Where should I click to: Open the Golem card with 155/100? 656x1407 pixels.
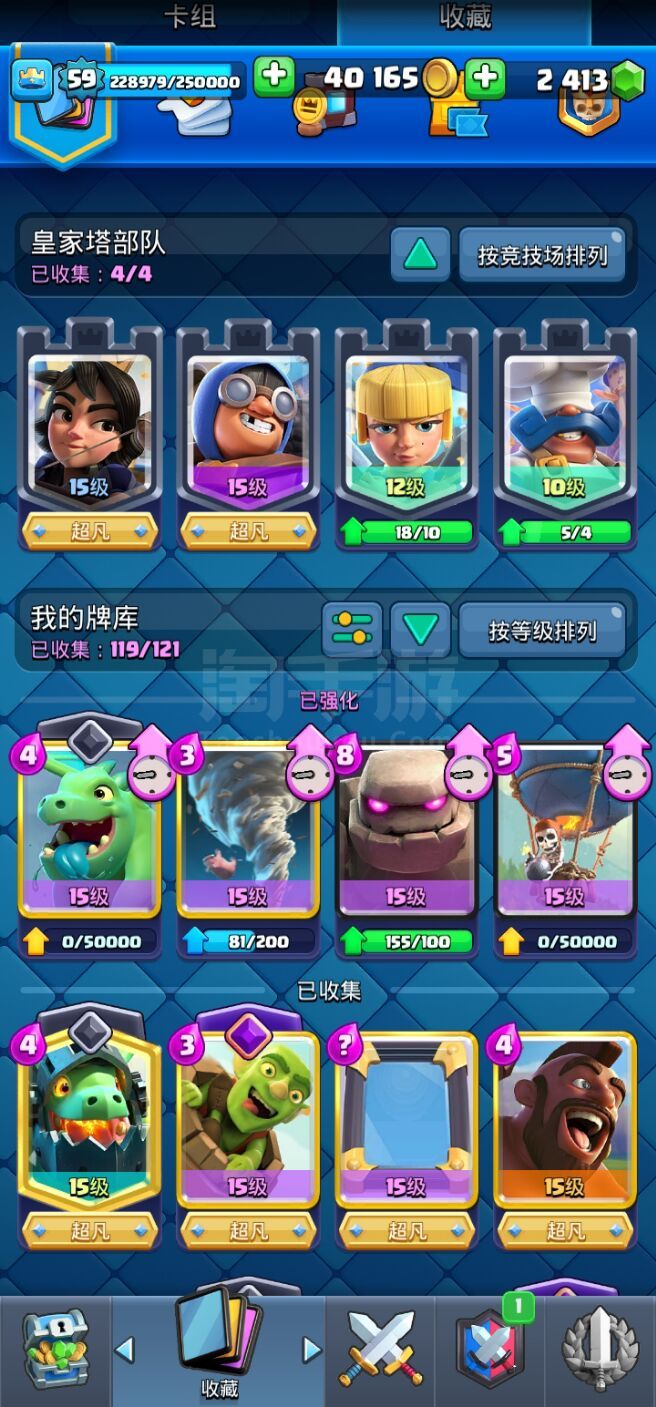coord(406,840)
